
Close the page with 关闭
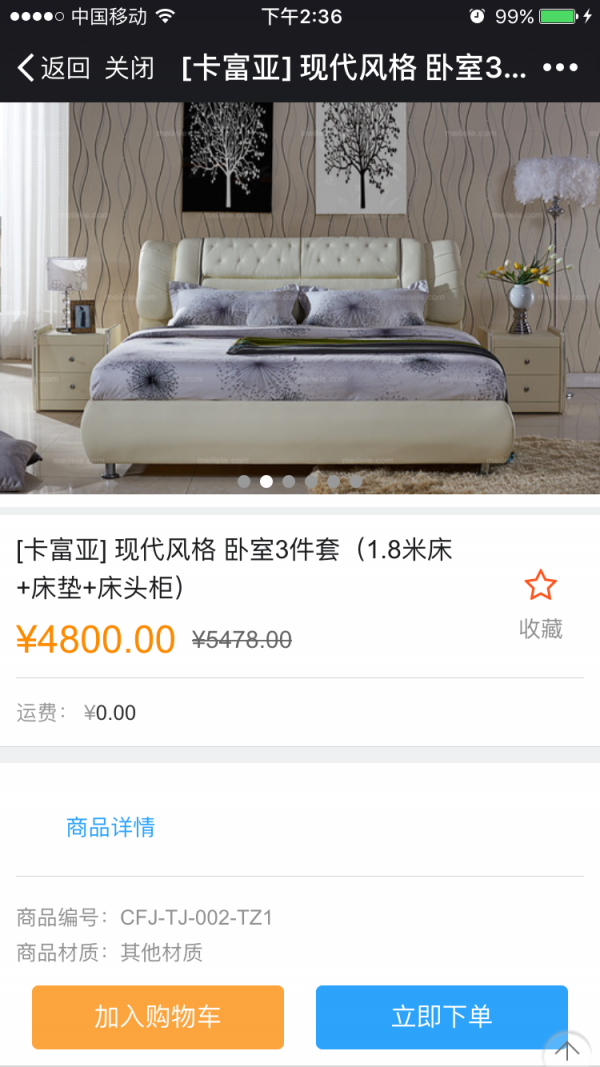click(130, 68)
